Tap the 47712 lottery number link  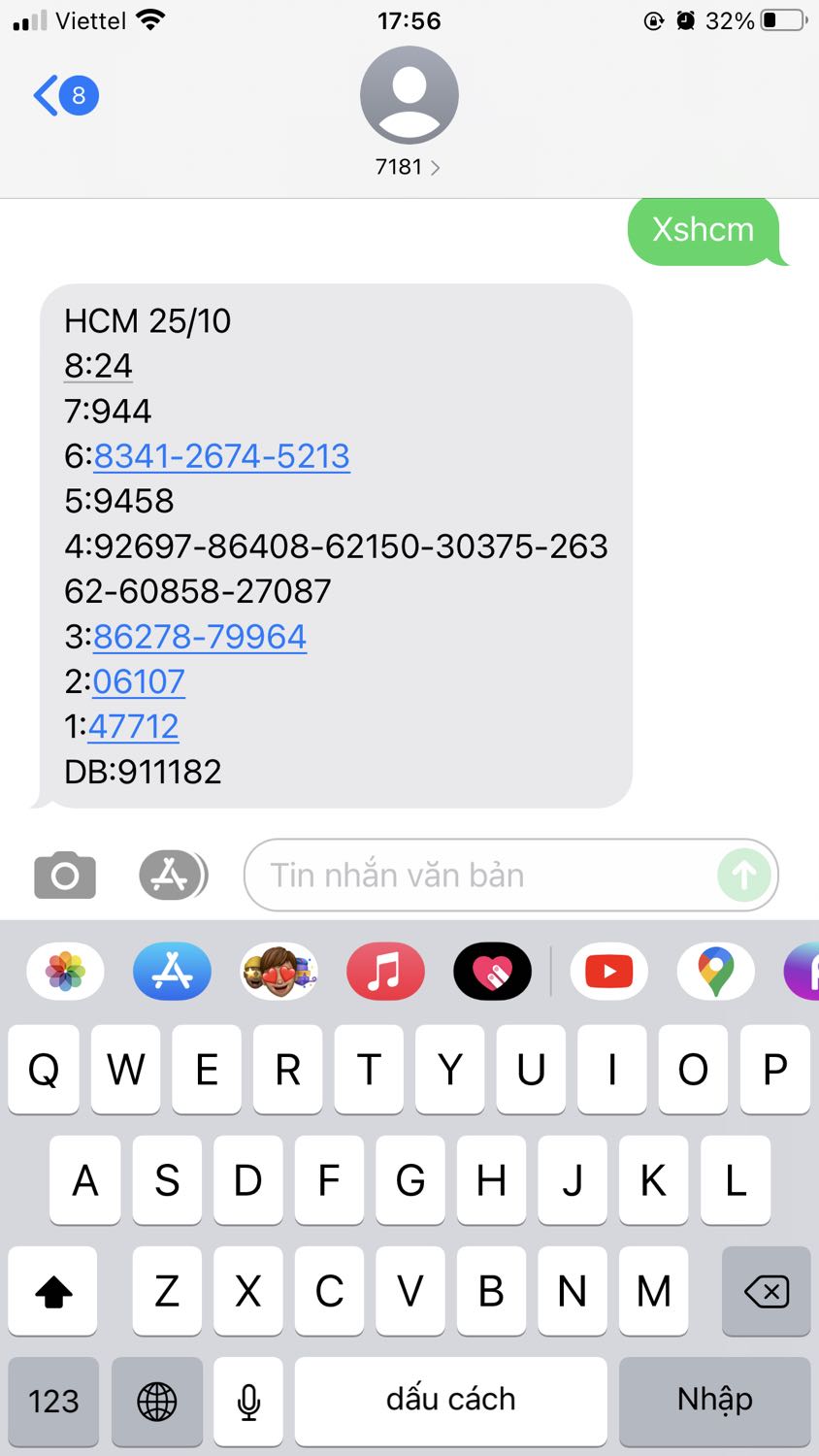point(134,726)
